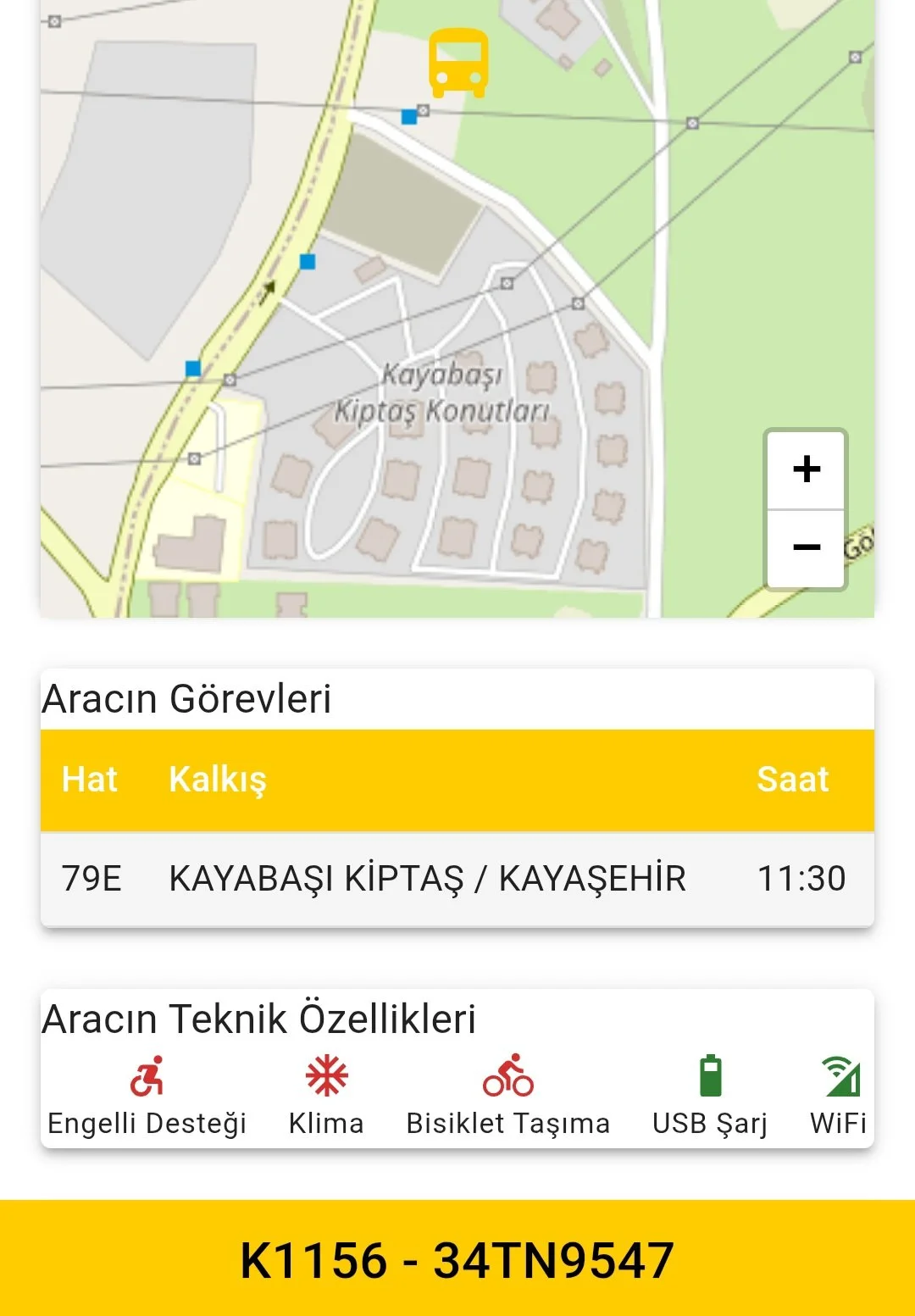Tap the yellow bus marker on map
The image size is (915, 1316).
pos(458,63)
